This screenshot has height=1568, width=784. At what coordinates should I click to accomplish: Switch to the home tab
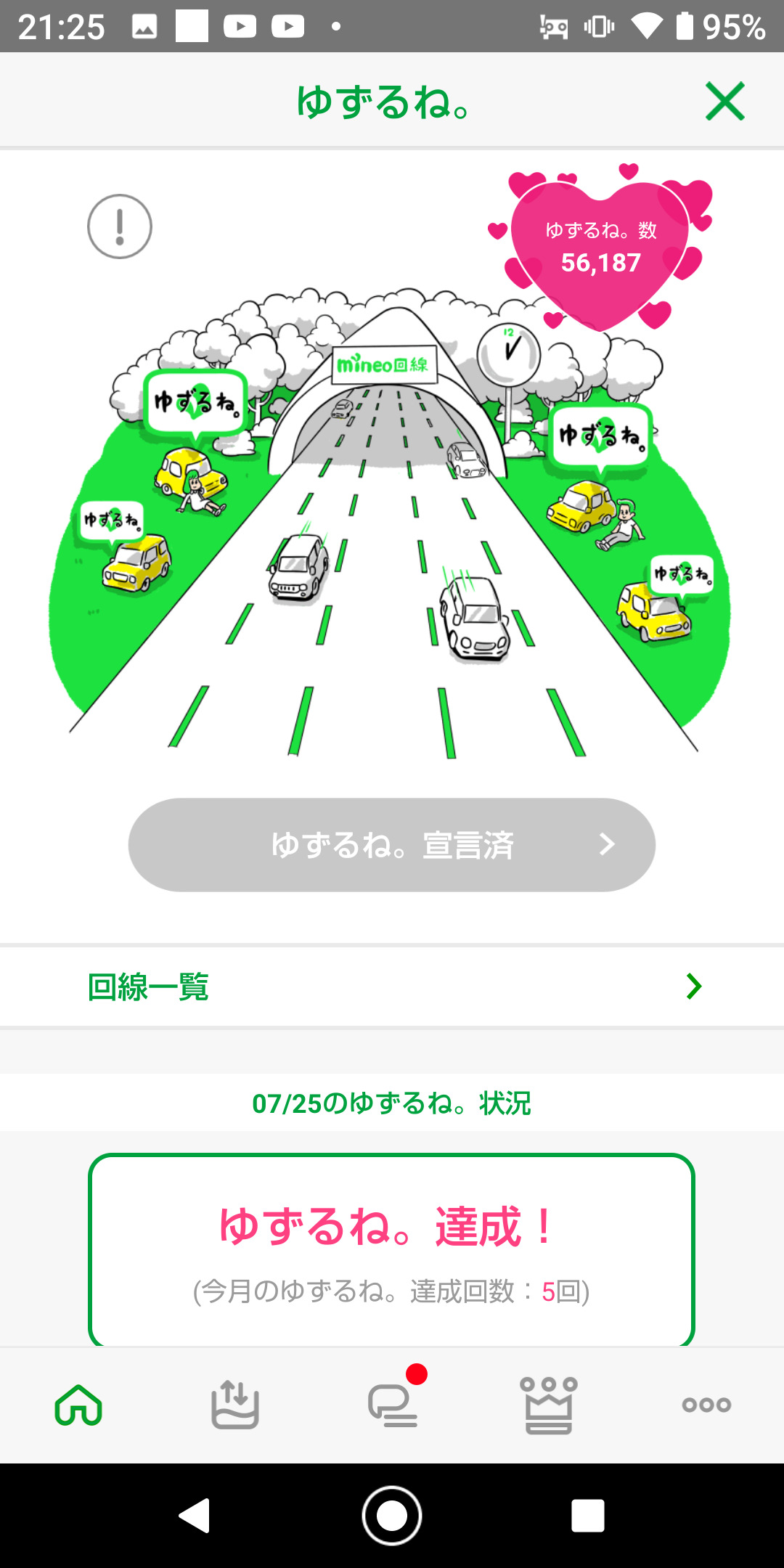click(x=78, y=1405)
